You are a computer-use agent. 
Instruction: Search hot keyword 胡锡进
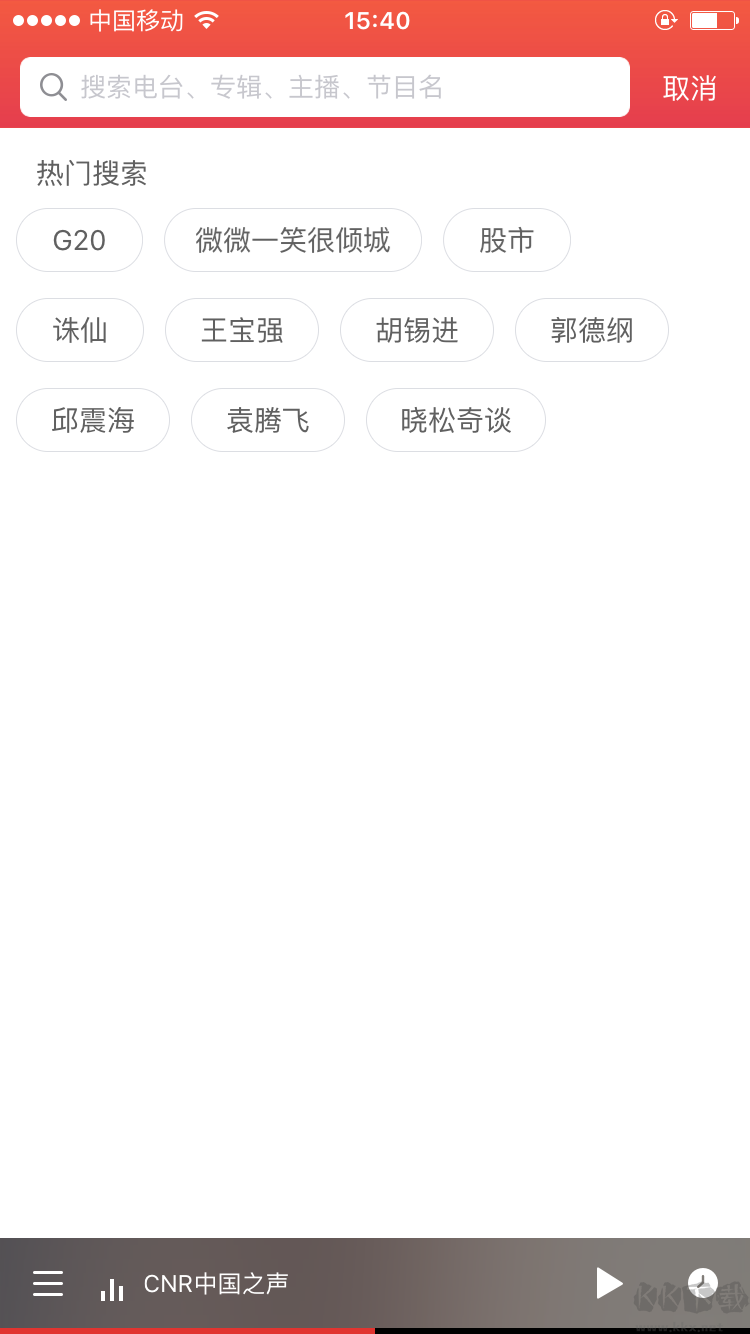pyautogui.click(x=417, y=330)
